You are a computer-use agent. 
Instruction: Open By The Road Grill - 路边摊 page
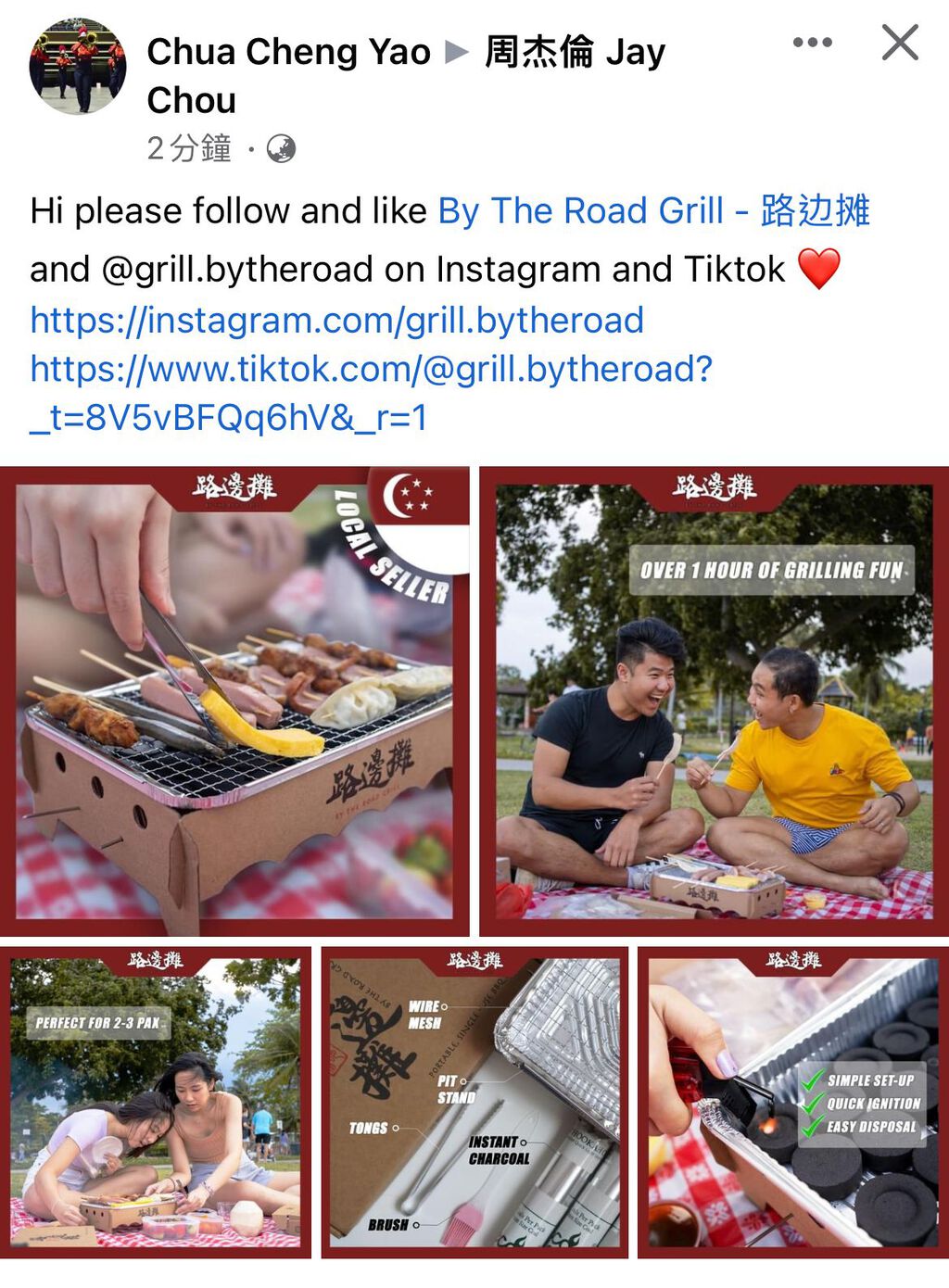pos(653,211)
